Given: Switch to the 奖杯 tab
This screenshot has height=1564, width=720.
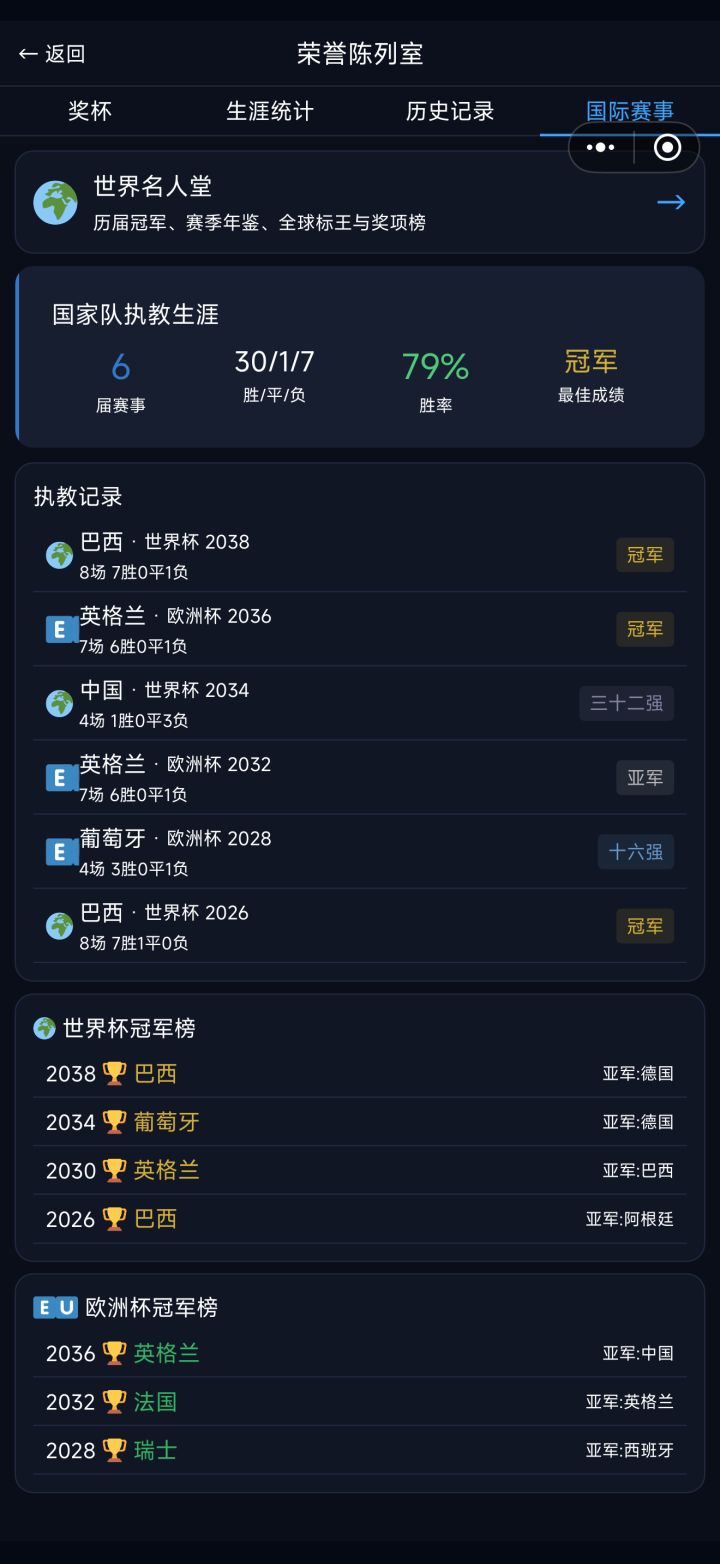Looking at the screenshot, I should tap(90, 111).
